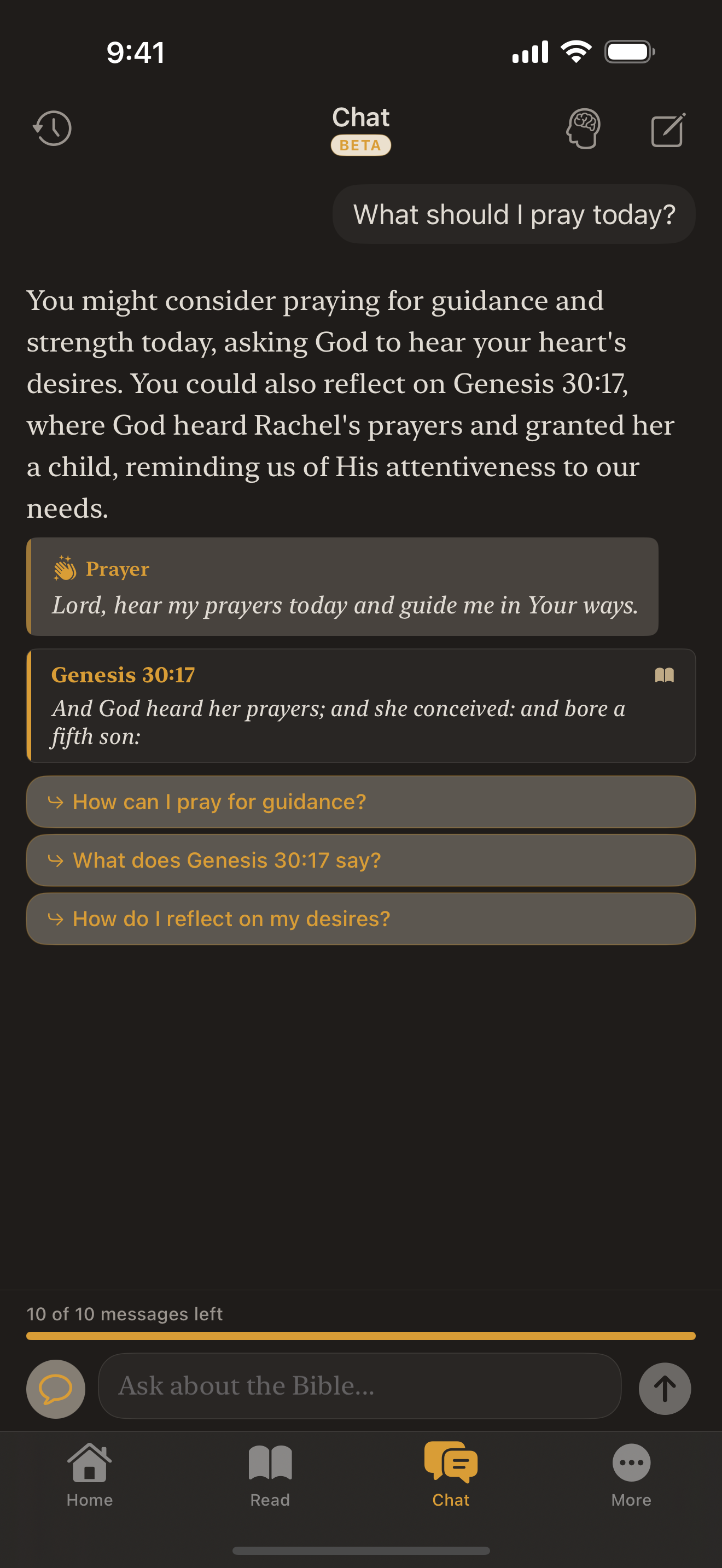The width and height of the screenshot is (722, 1568).
Task: Tap the 'Ask about the Bible' input field
Action: pos(360,1386)
